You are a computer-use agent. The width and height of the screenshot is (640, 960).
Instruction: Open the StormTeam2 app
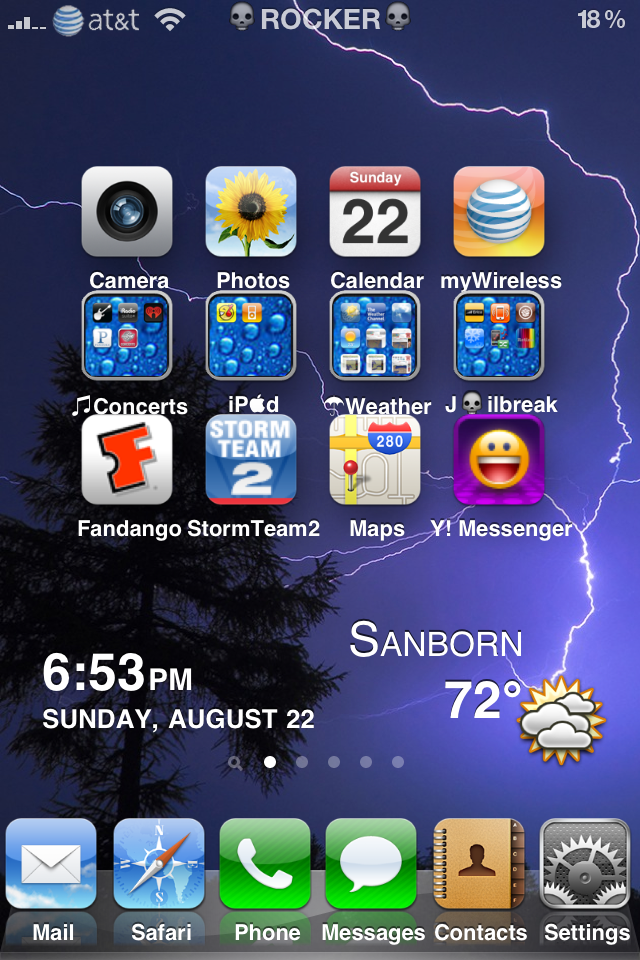point(251,460)
